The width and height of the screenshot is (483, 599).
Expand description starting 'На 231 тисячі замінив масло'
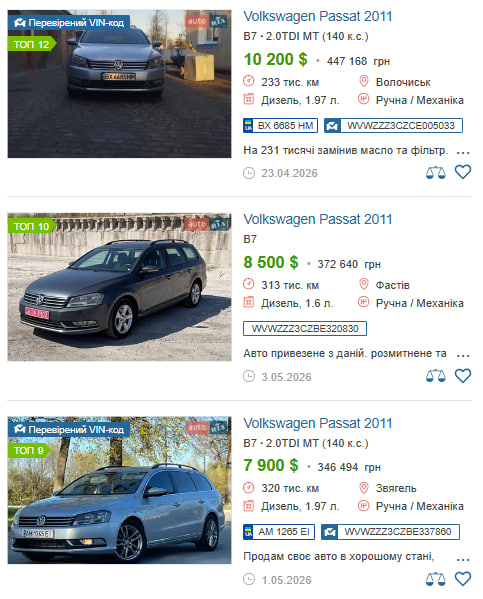point(463,153)
